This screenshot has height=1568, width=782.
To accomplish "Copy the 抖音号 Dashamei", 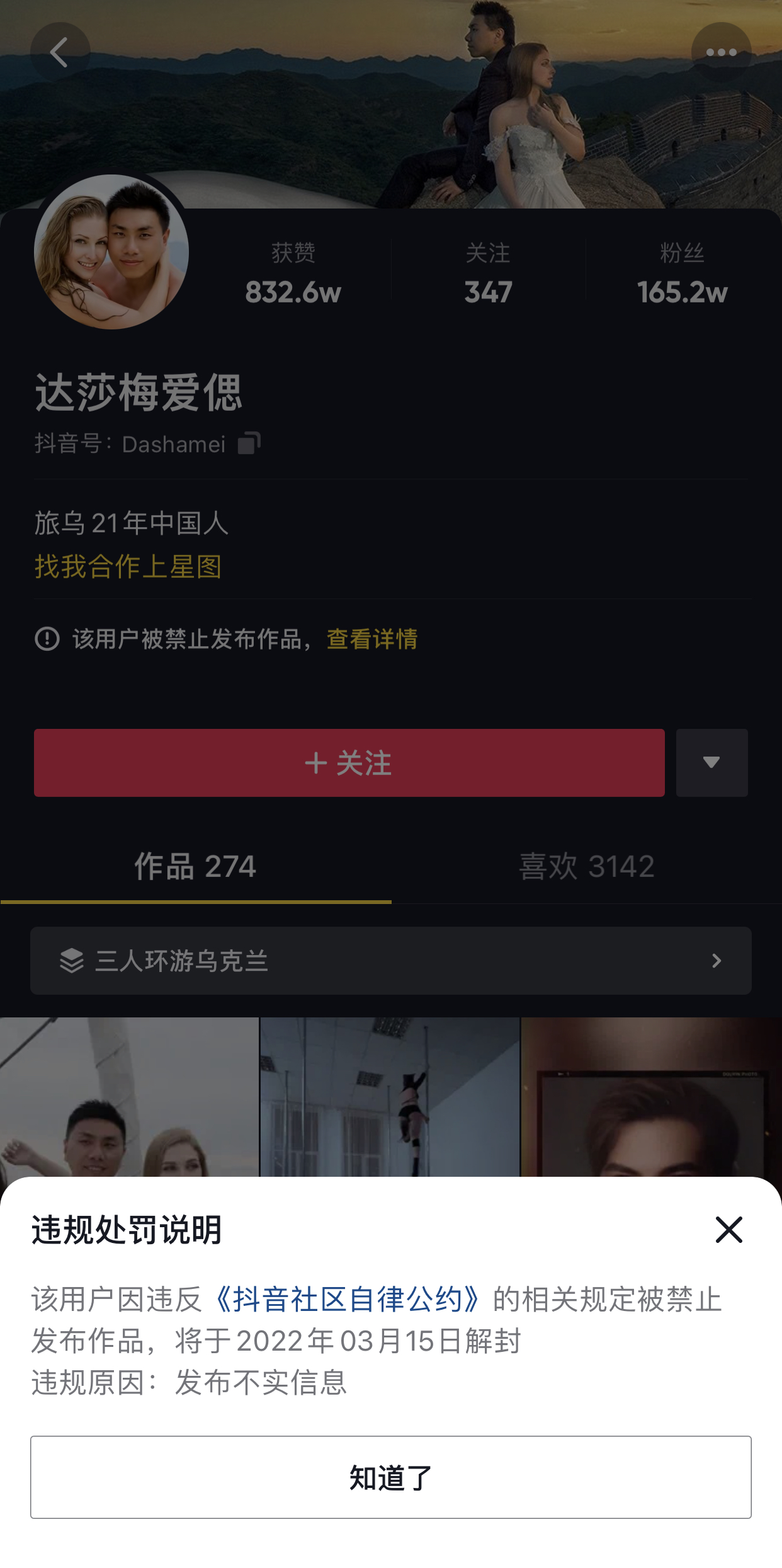I will (249, 444).
